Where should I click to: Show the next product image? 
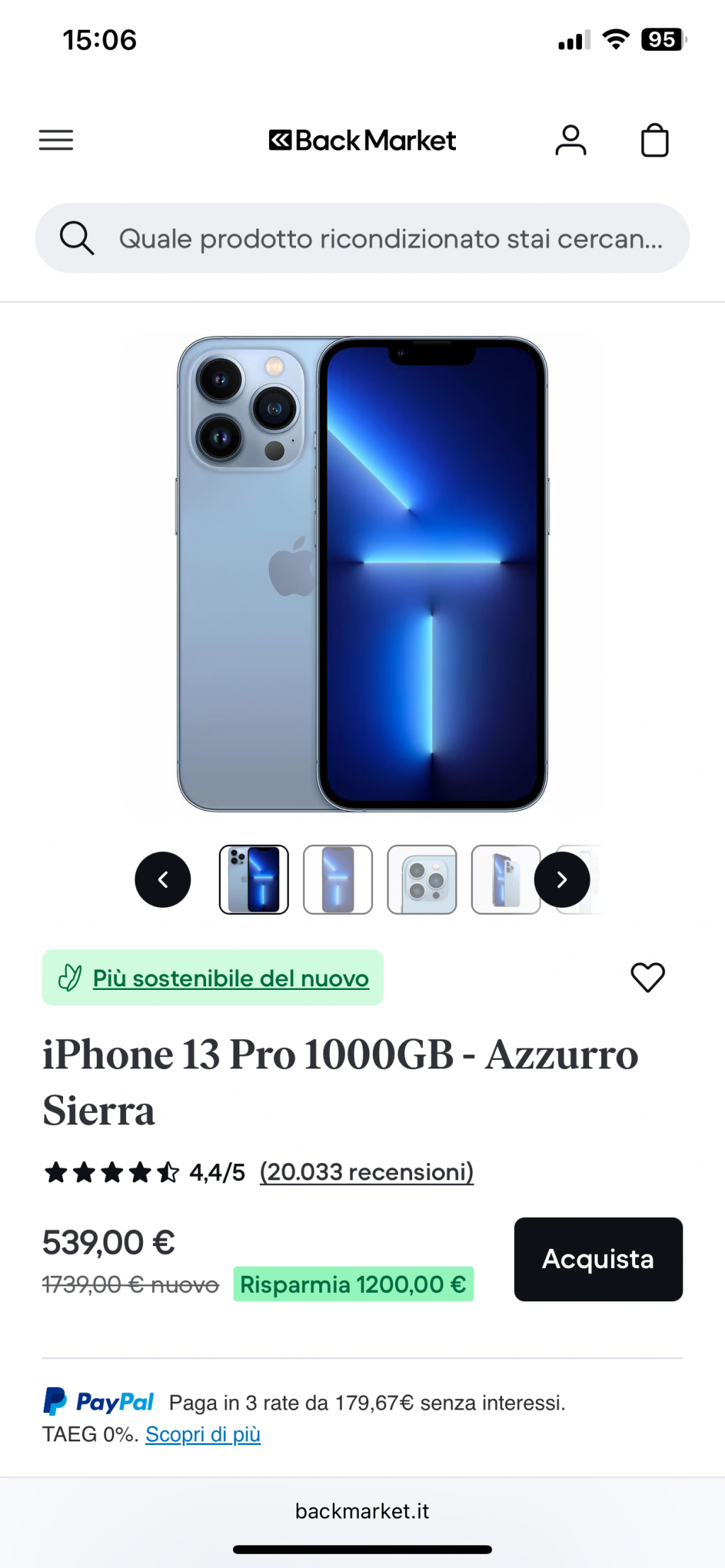pyautogui.click(x=562, y=880)
